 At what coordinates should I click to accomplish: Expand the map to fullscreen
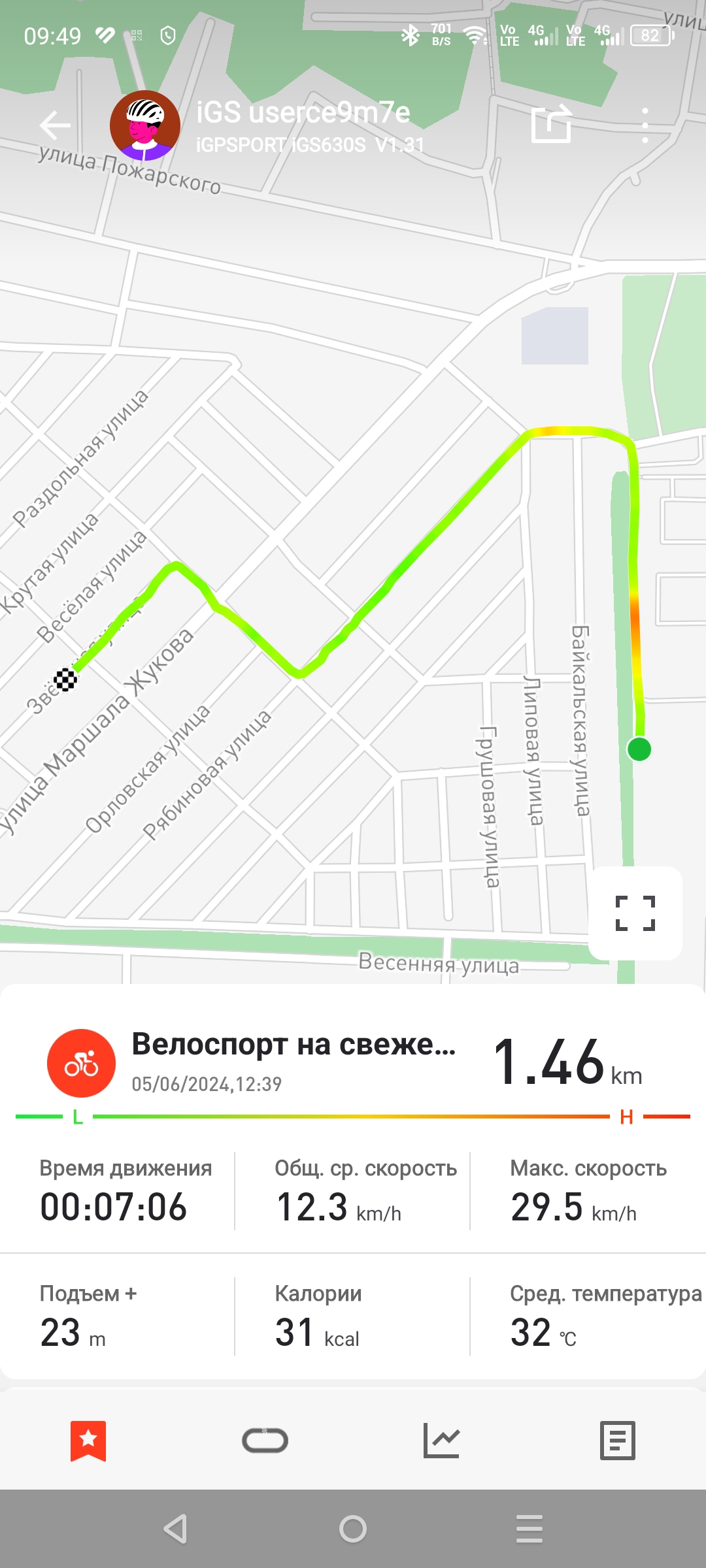coord(635,913)
